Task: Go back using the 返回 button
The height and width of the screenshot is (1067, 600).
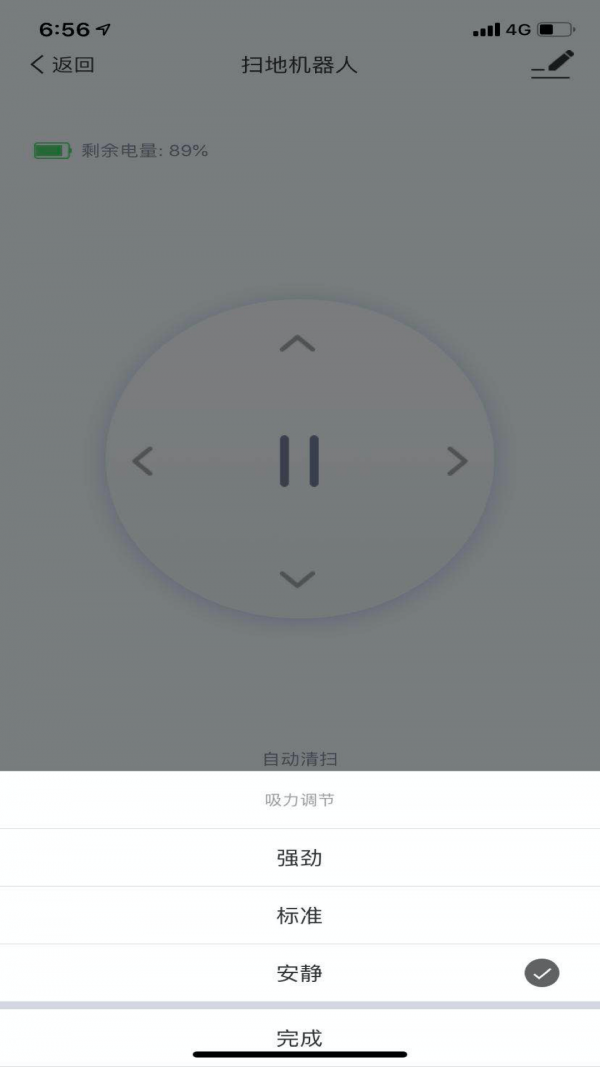Action: point(62,65)
